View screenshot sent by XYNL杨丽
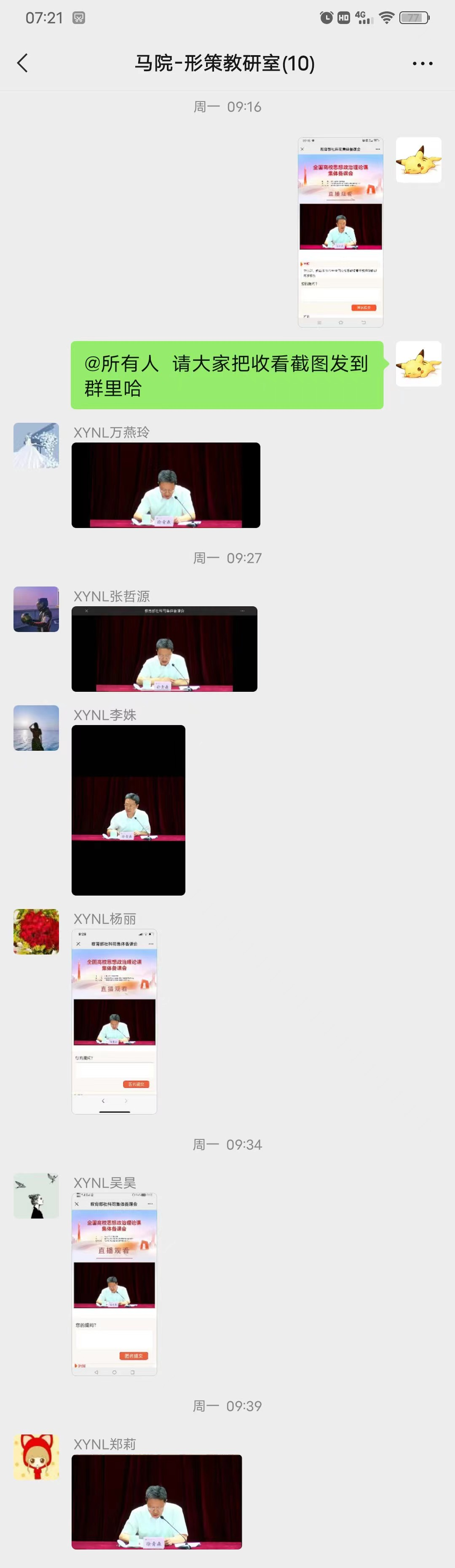 pos(115,1021)
